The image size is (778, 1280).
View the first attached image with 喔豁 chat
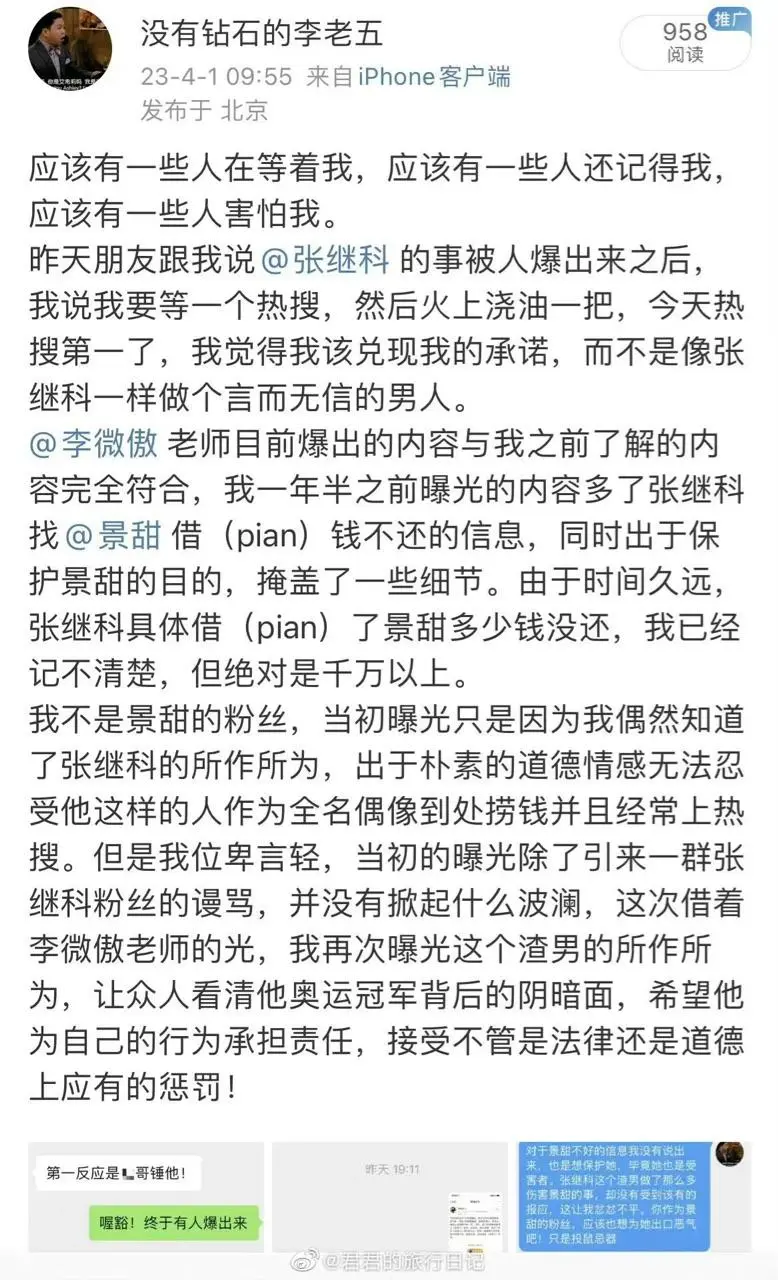[x=146, y=1197]
